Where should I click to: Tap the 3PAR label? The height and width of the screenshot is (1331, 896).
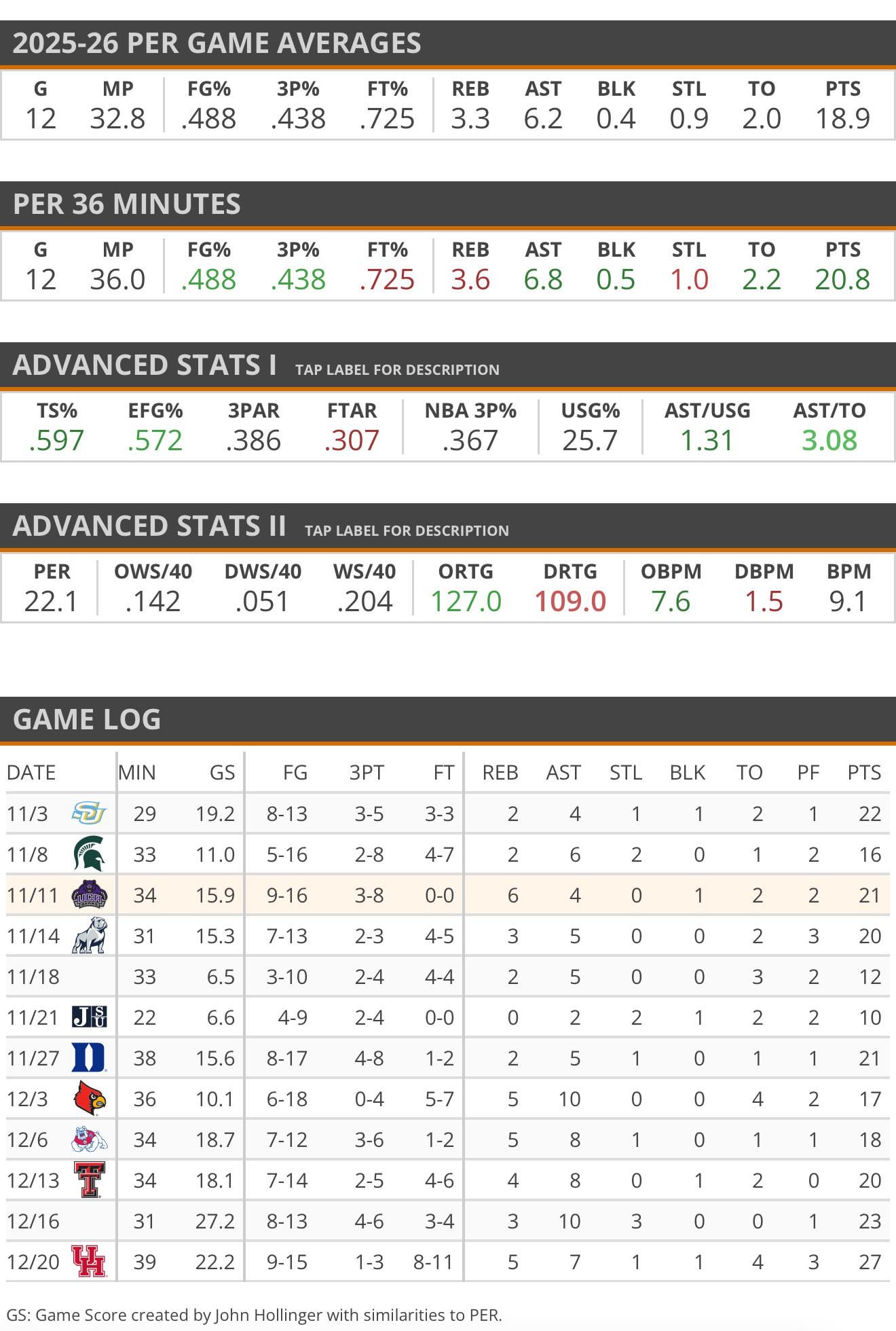pyautogui.click(x=253, y=411)
